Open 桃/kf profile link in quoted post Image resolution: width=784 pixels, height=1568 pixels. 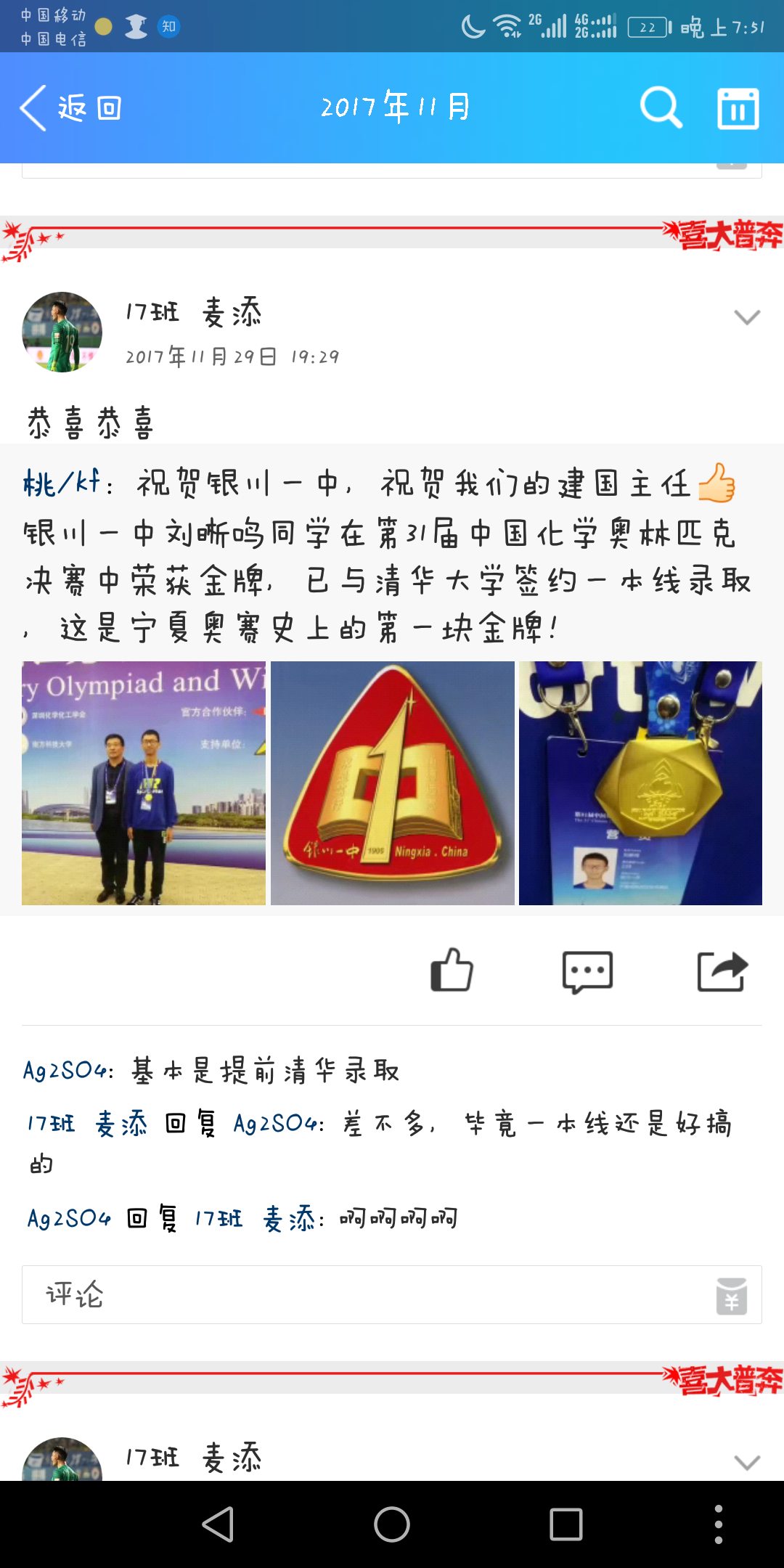coord(62,483)
